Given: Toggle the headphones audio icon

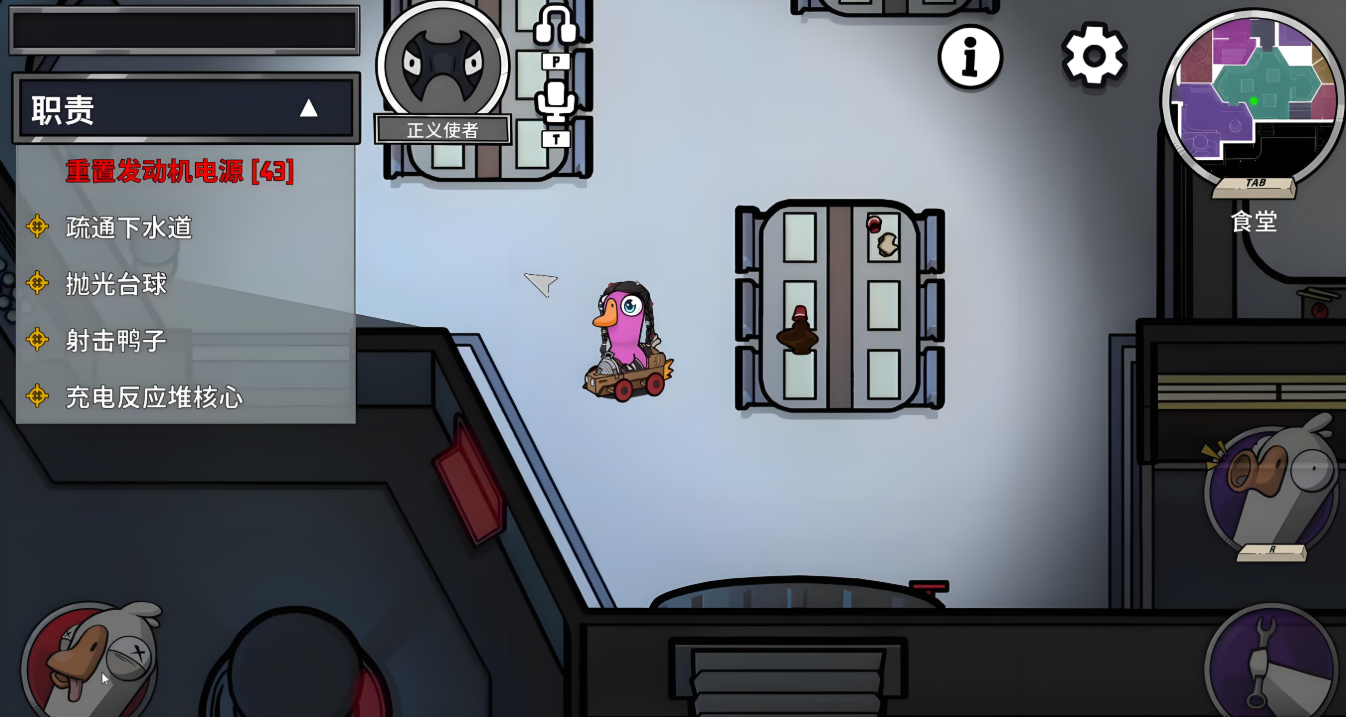Looking at the screenshot, I should coord(556,24).
